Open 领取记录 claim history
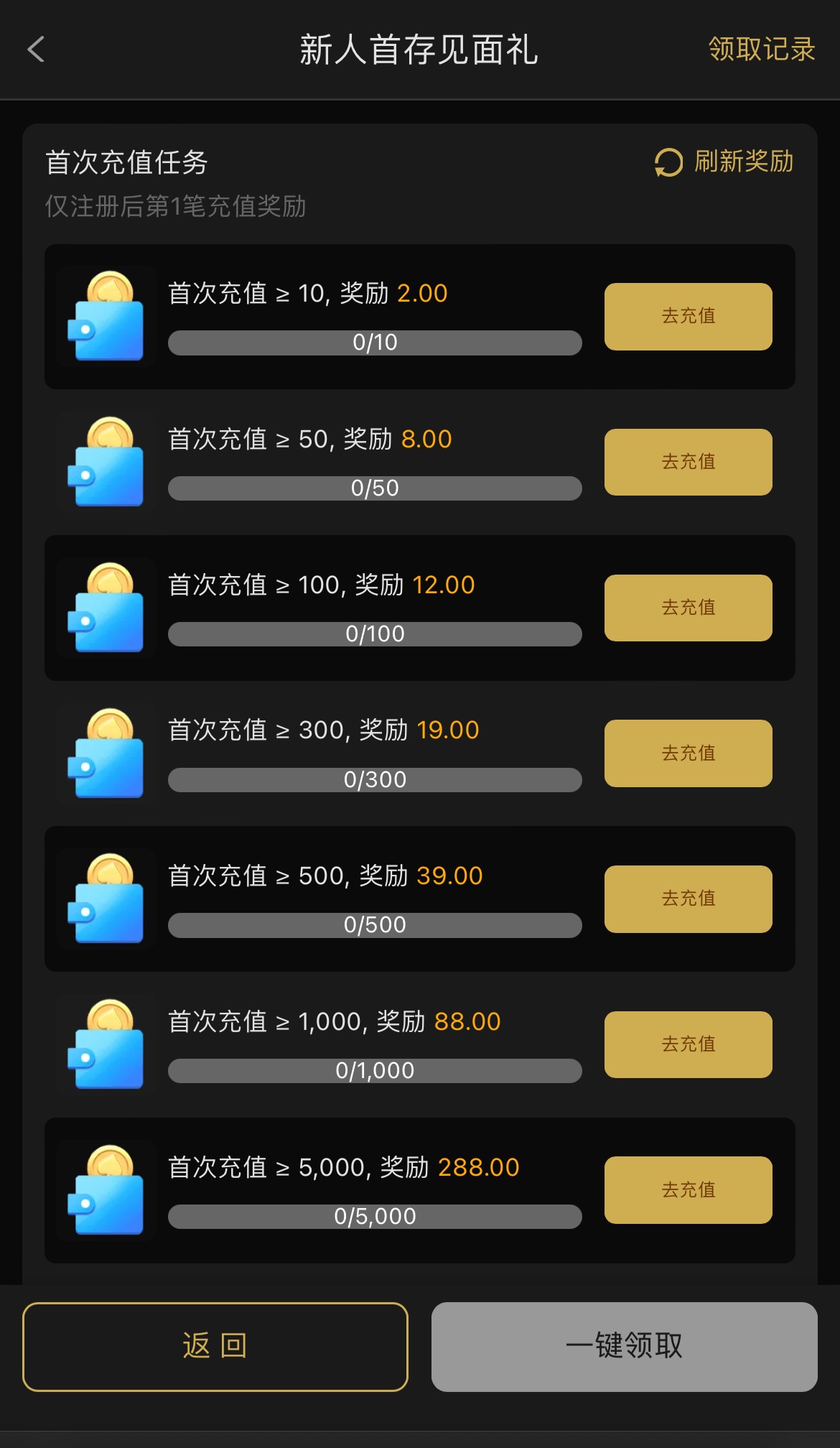The width and height of the screenshot is (840, 1448). [761, 50]
